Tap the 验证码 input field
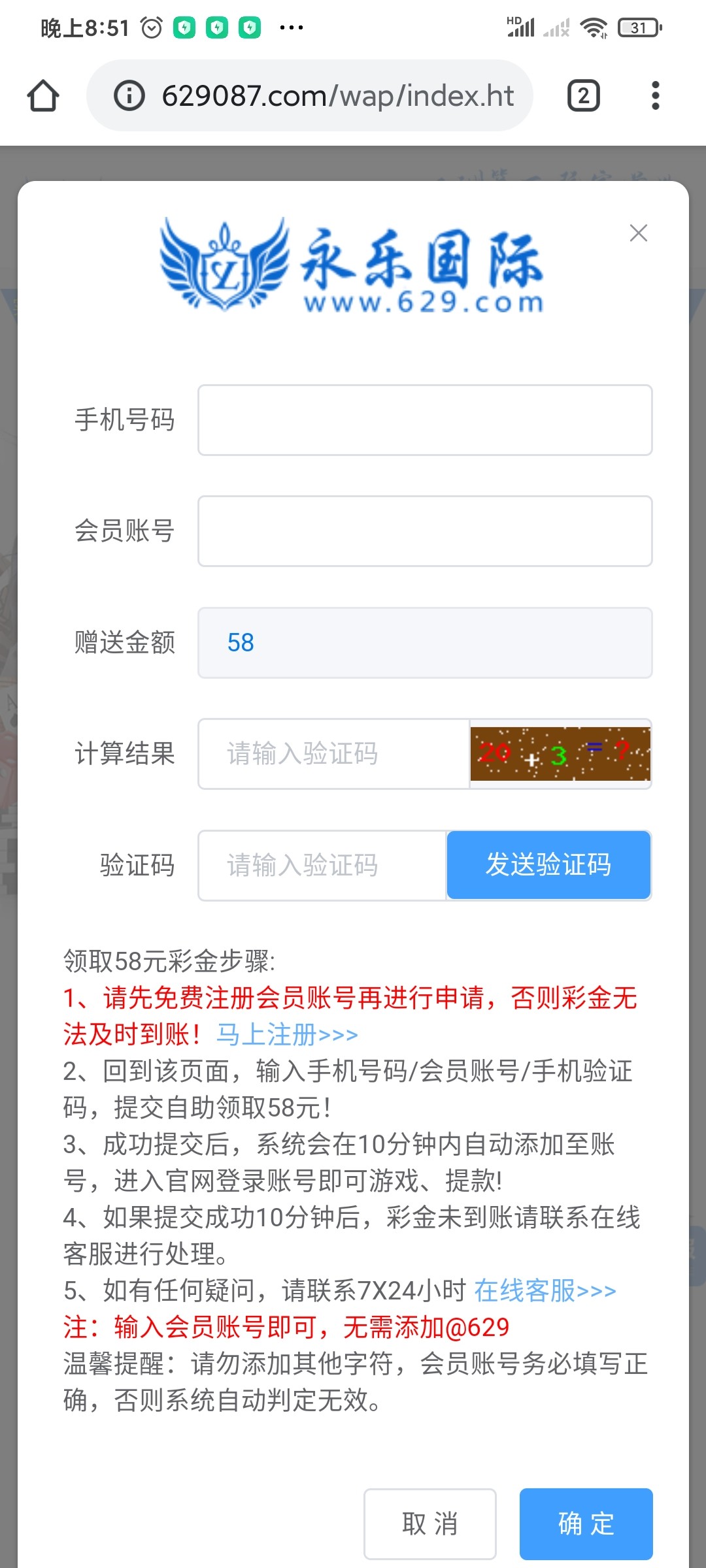The image size is (706, 1568). [322, 865]
